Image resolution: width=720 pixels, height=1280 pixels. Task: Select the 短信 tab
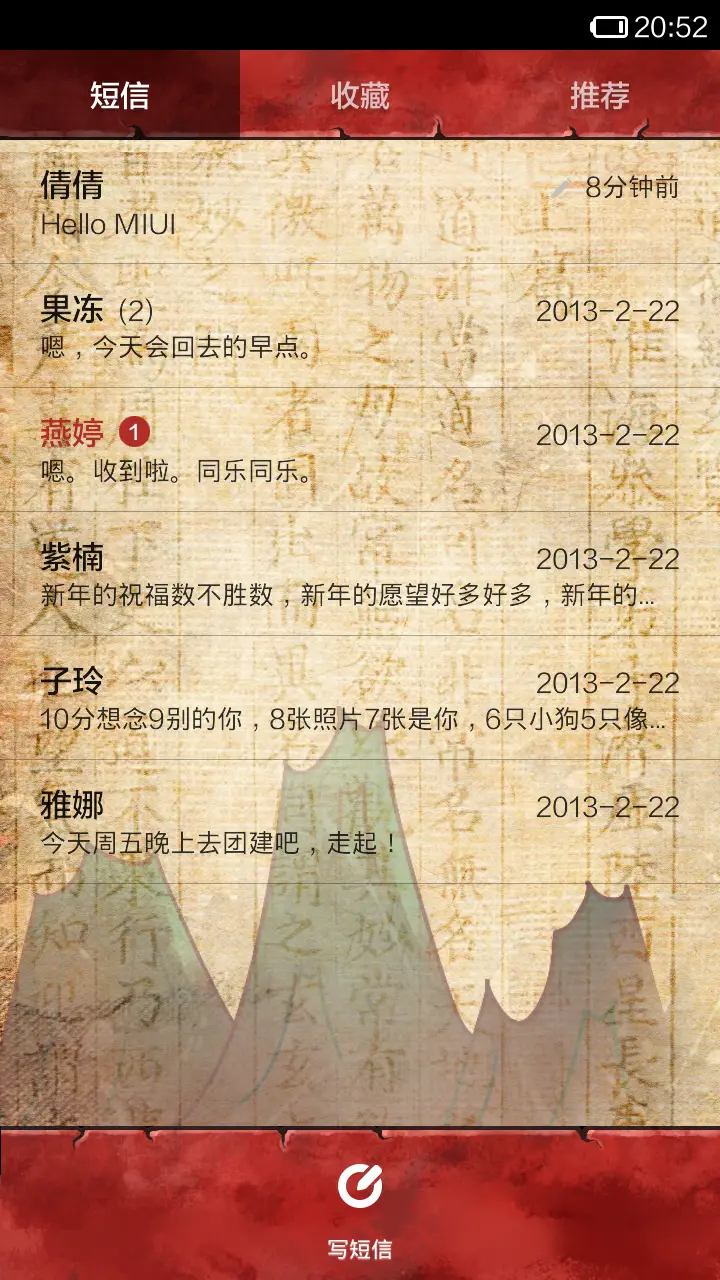(122, 96)
